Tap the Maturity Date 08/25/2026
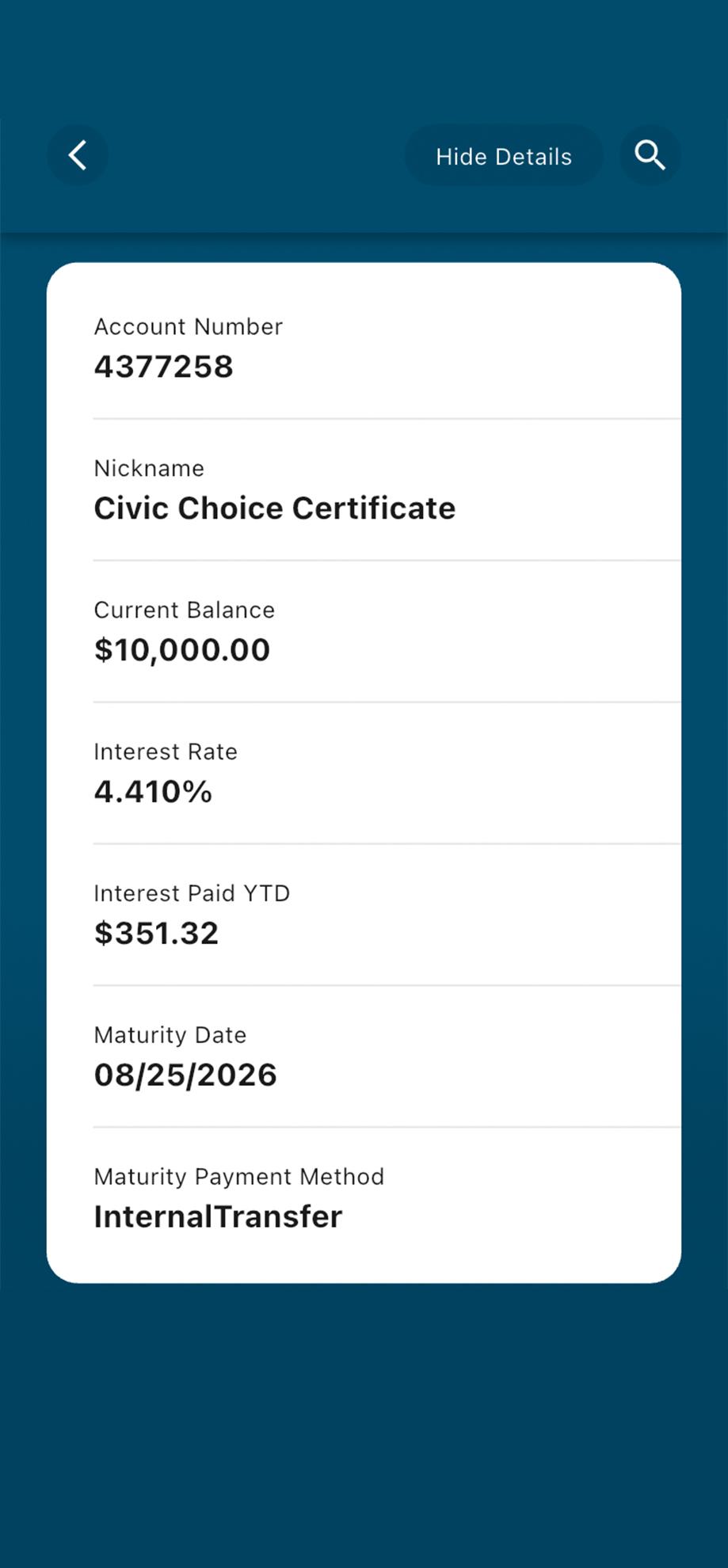728x1568 pixels. [185, 1075]
